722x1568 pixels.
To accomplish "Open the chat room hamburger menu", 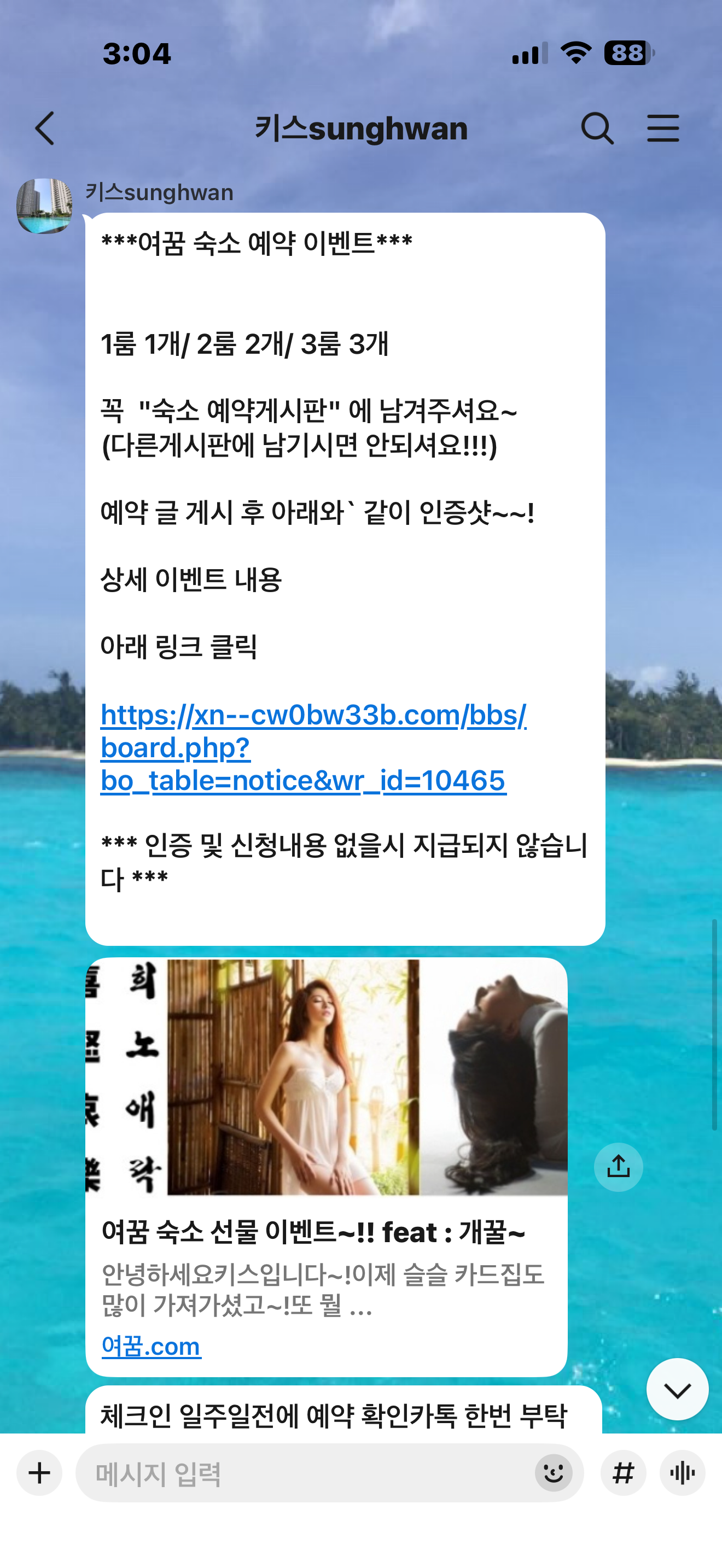I will click(x=662, y=128).
